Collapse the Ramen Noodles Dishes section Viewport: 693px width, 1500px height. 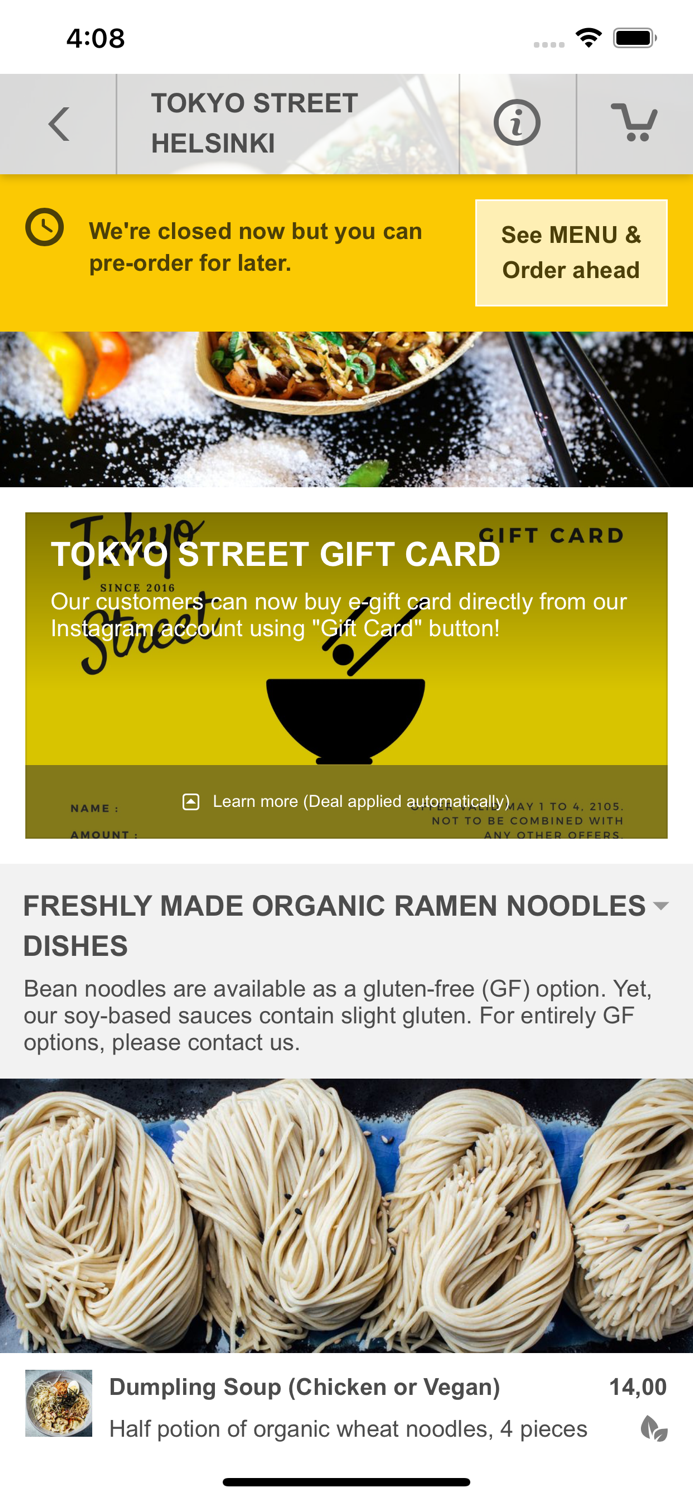(x=660, y=906)
